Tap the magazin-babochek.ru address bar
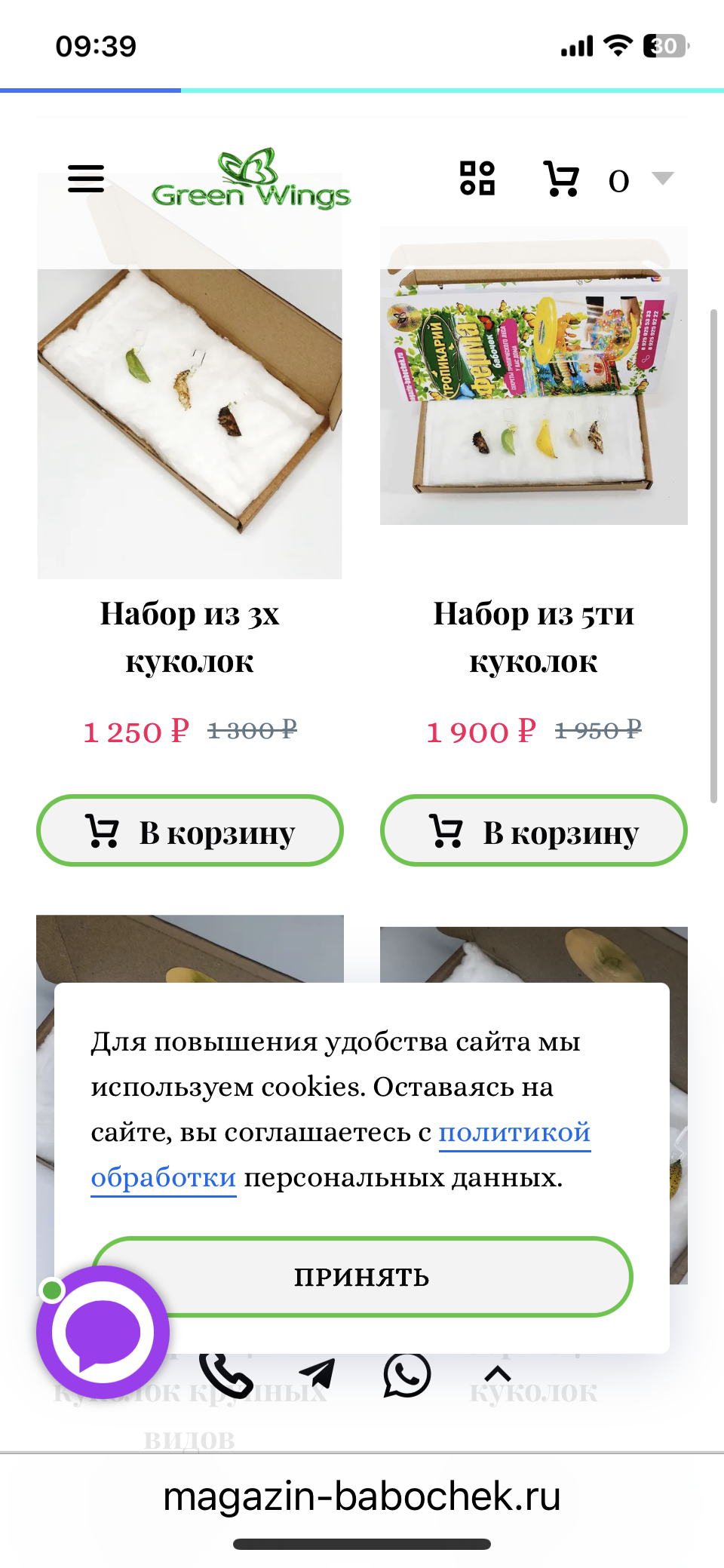 tap(362, 1496)
